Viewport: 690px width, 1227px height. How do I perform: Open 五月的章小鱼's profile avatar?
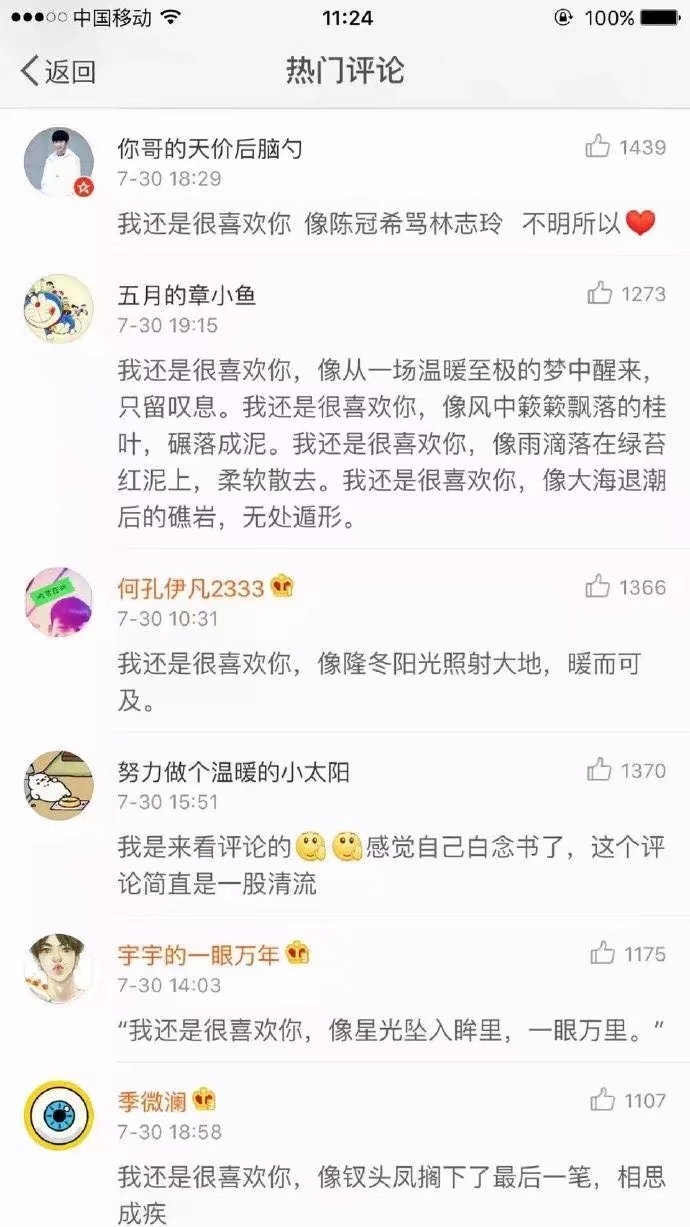click(x=58, y=309)
